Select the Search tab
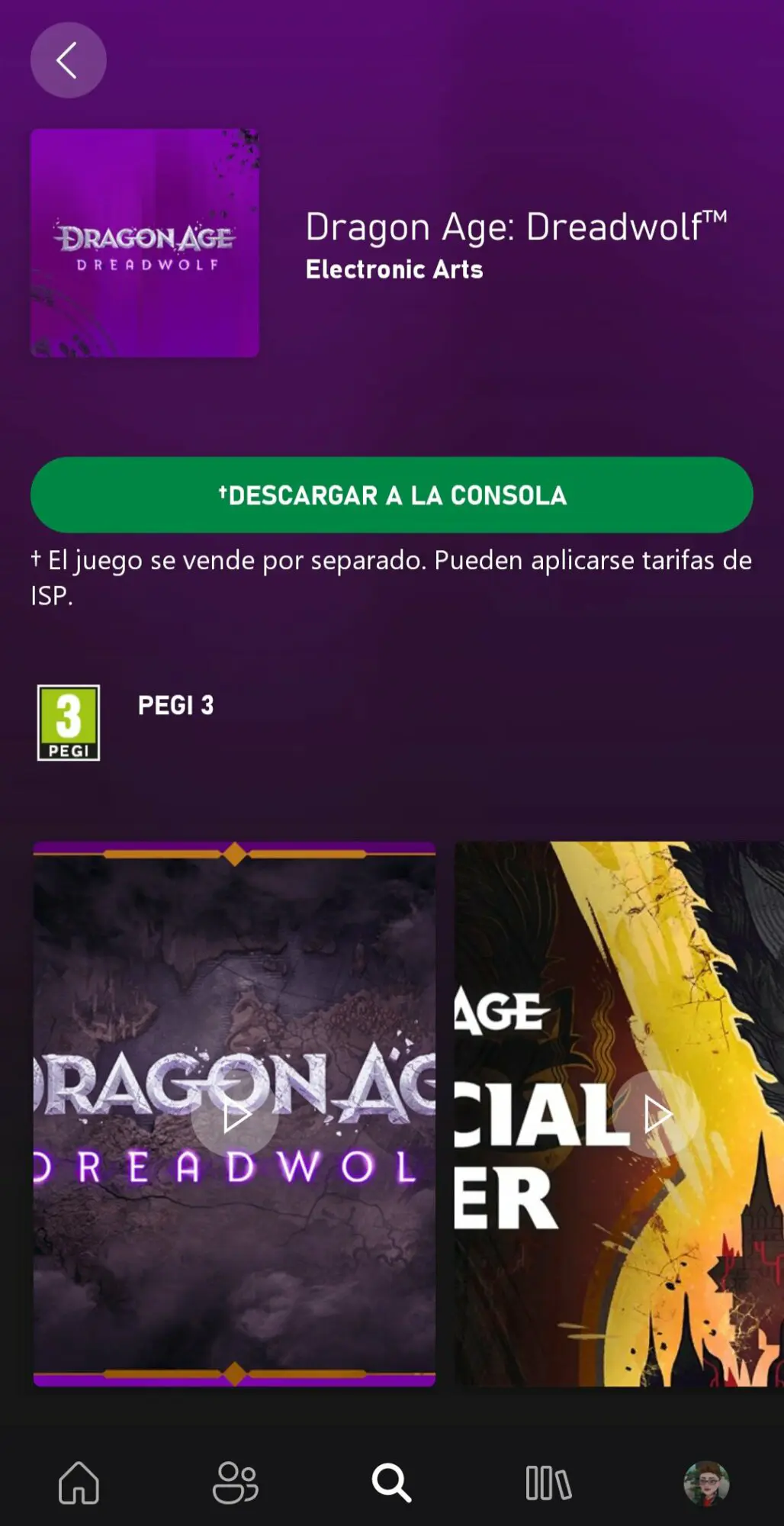The image size is (784, 1526). [x=392, y=1483]
